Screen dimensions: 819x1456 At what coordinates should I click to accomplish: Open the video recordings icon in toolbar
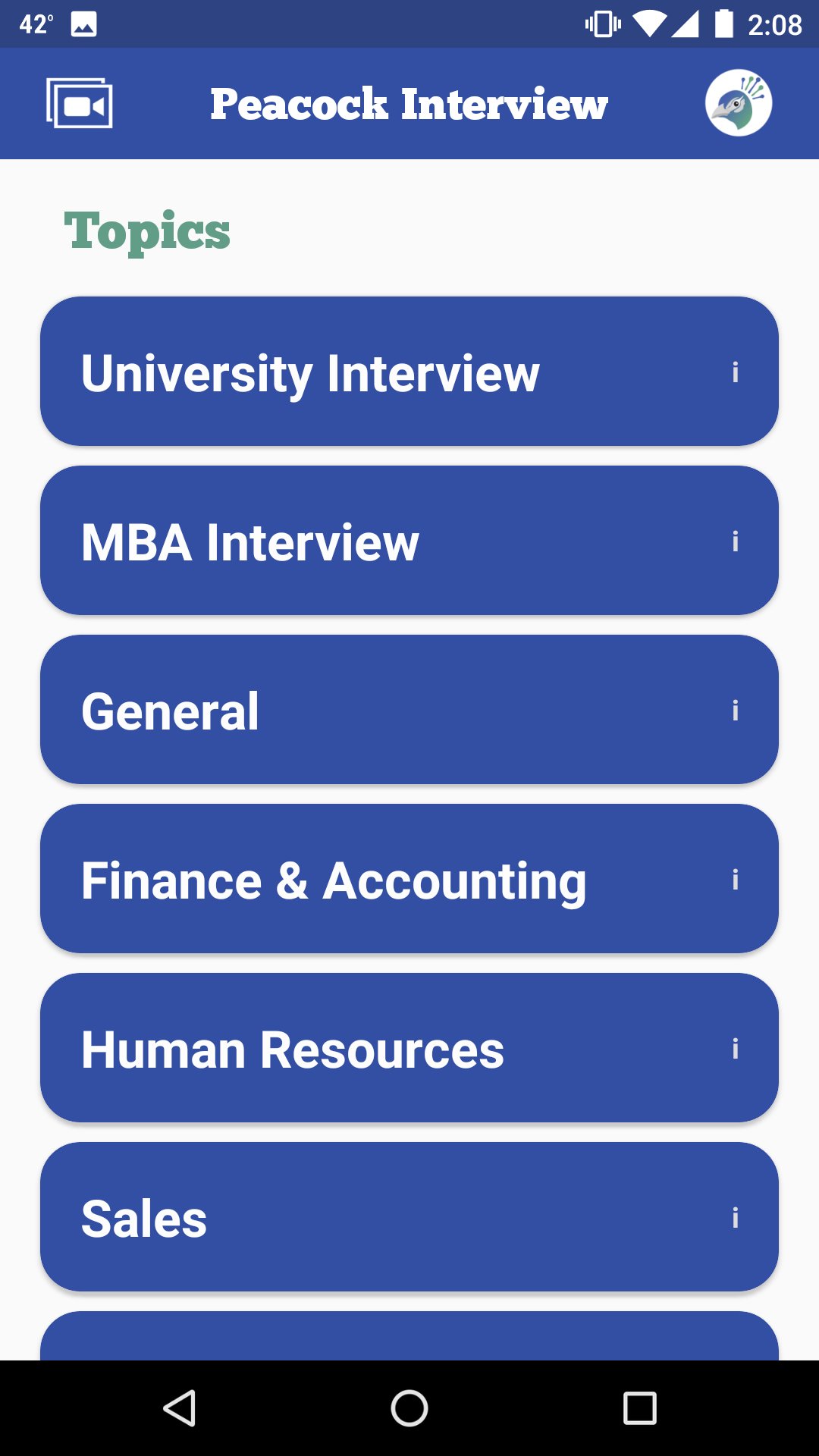click(x=78, y=105)
